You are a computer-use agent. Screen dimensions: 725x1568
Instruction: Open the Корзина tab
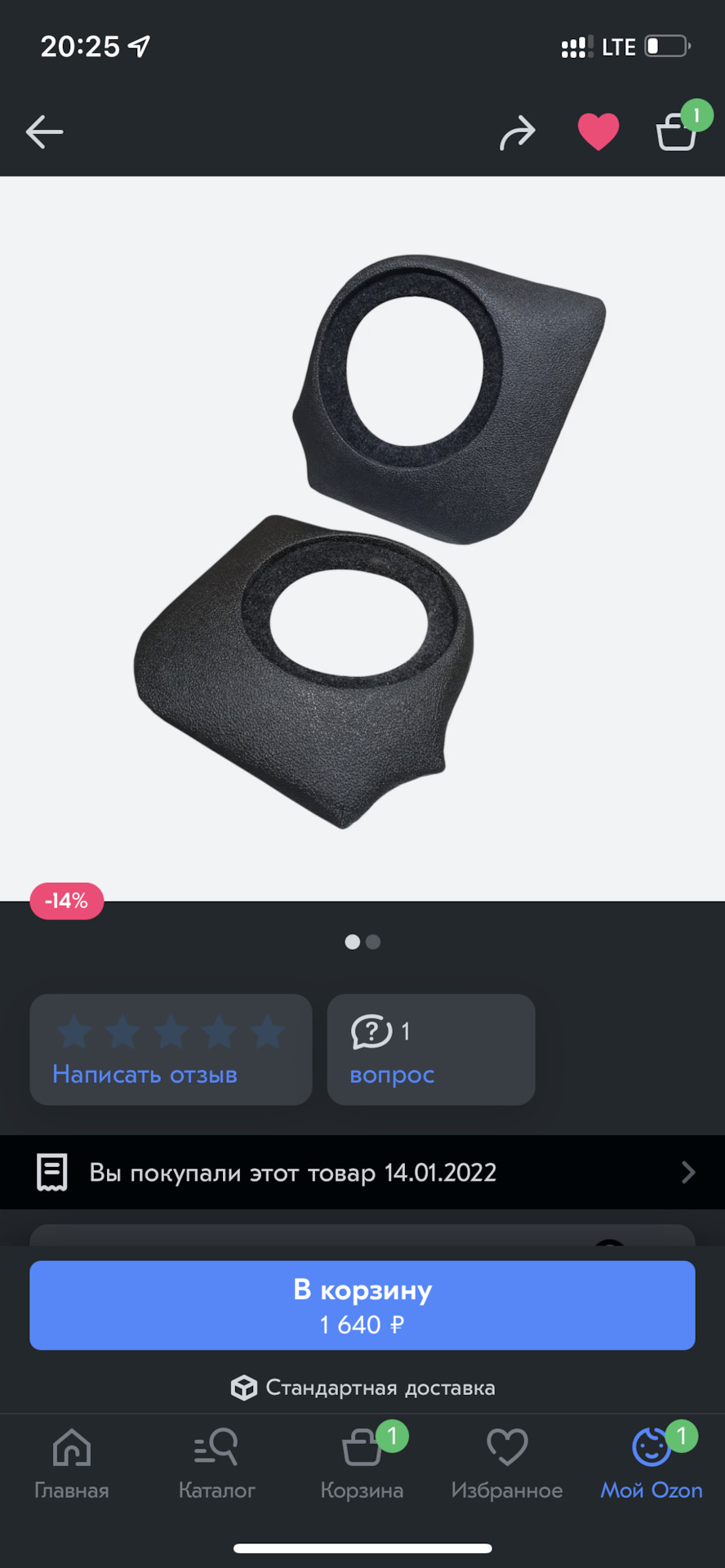tap(362, 1465)
